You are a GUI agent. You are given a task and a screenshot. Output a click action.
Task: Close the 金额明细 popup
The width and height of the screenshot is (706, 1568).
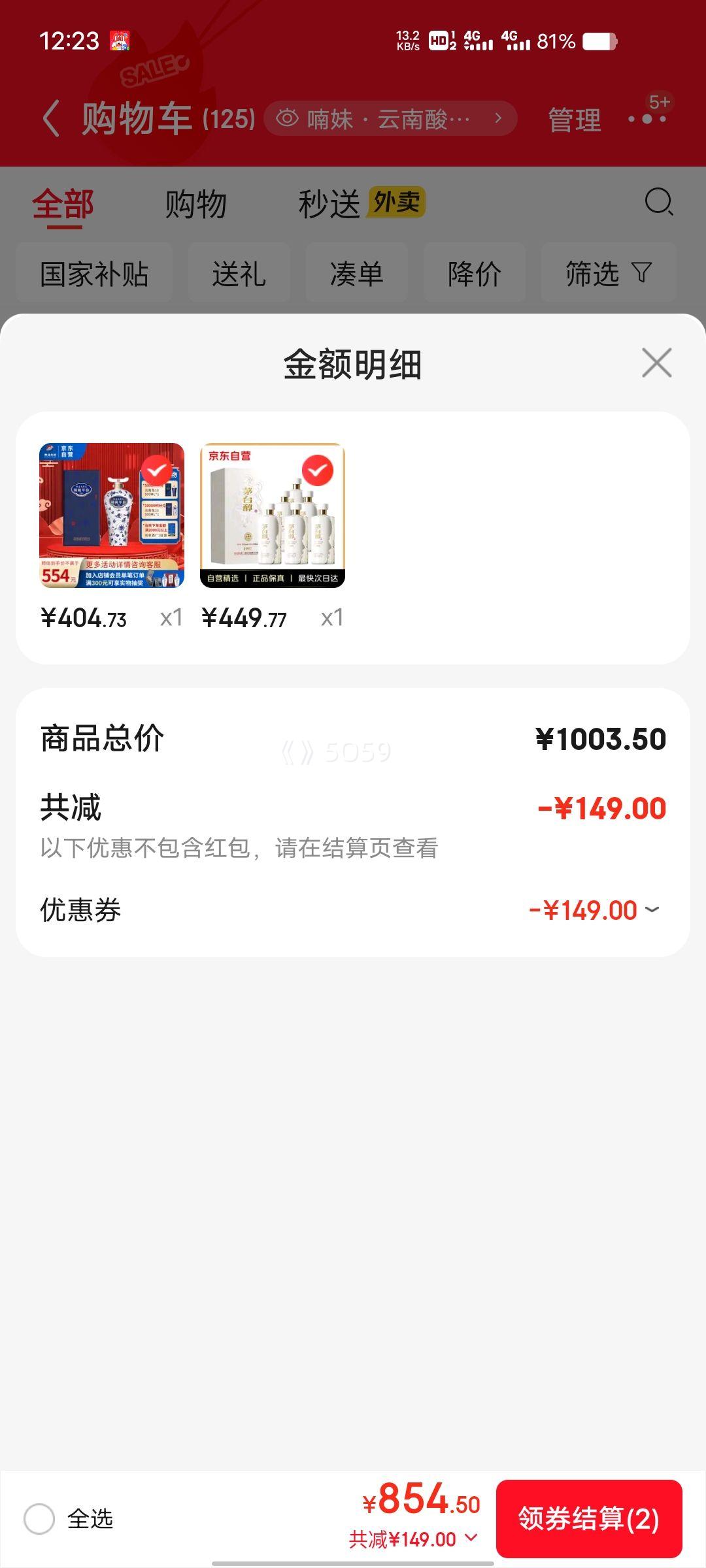(x=656, y=364)
